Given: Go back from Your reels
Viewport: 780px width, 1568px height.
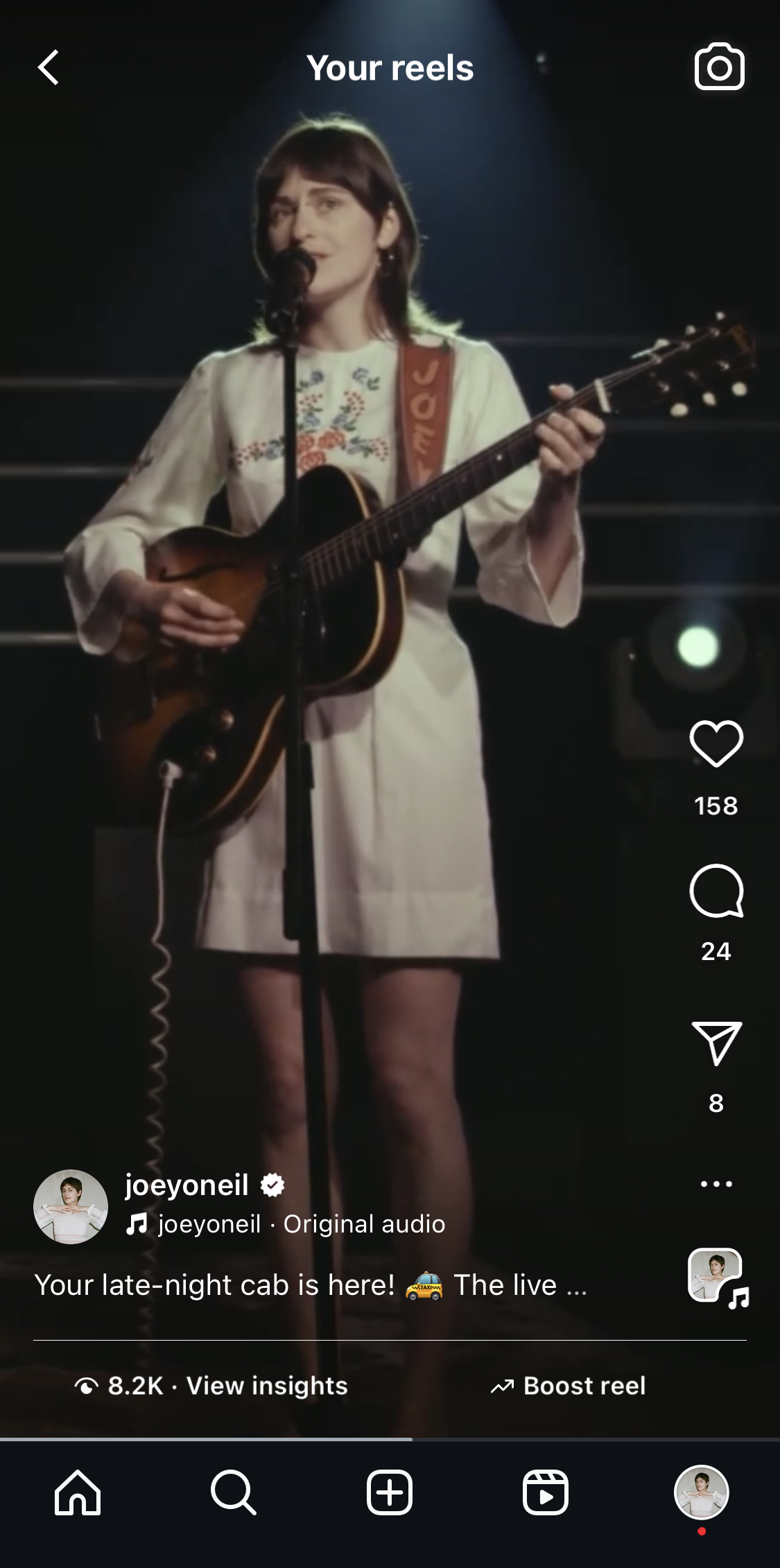Looking at the screenshot, I should (48, 67).
